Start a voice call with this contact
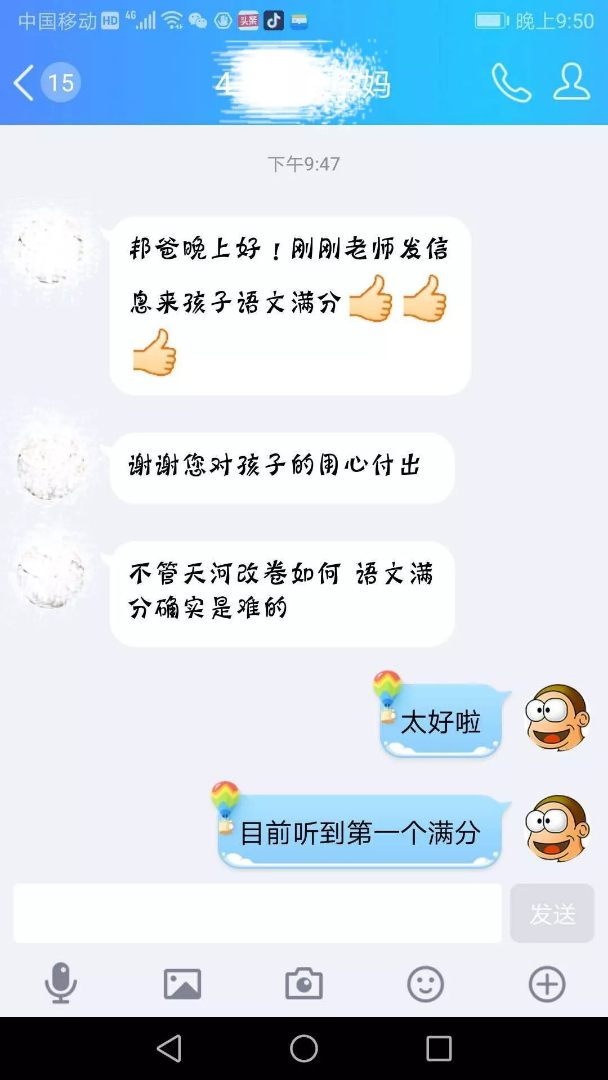This screenshot has width=608, height=1080. [511, 82]
